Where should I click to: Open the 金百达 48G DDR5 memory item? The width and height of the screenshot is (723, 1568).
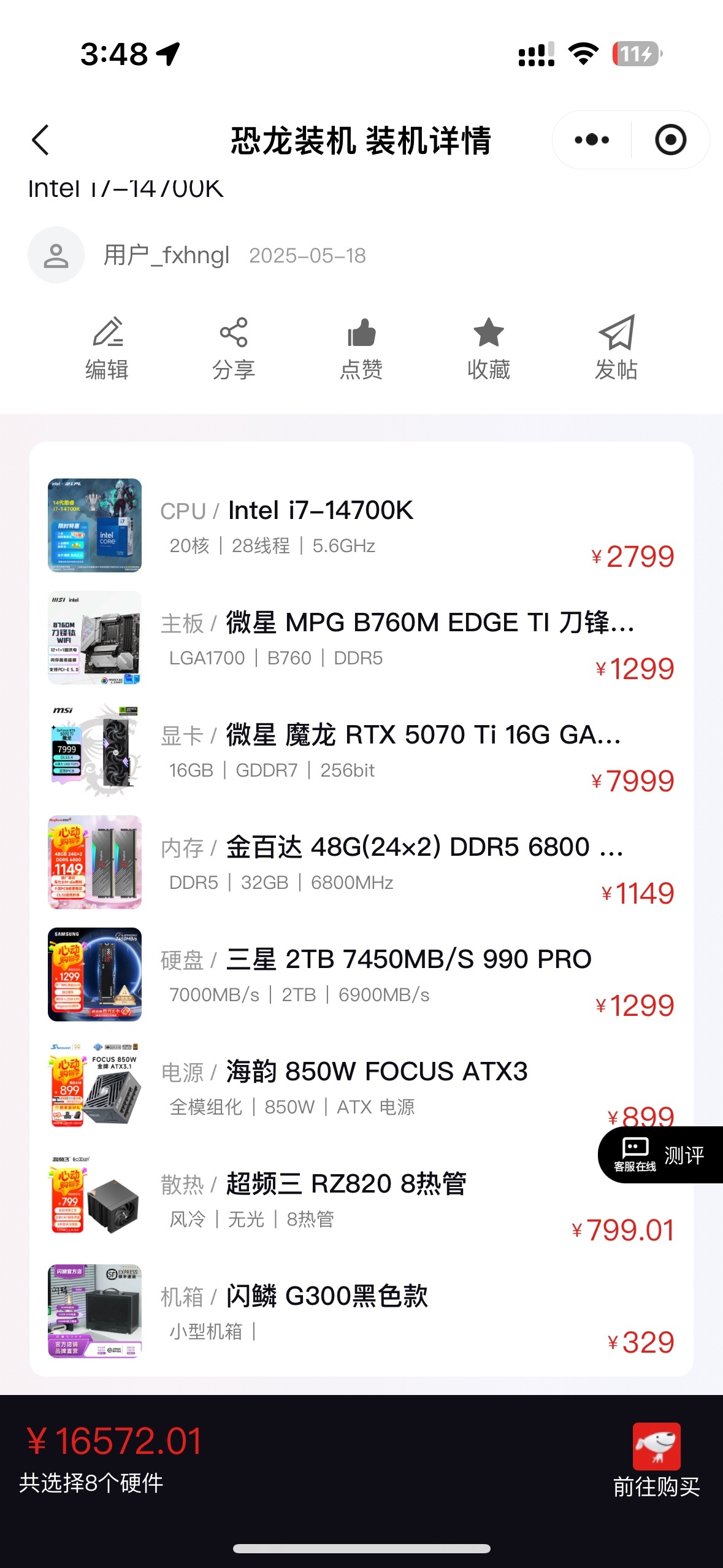361,863
